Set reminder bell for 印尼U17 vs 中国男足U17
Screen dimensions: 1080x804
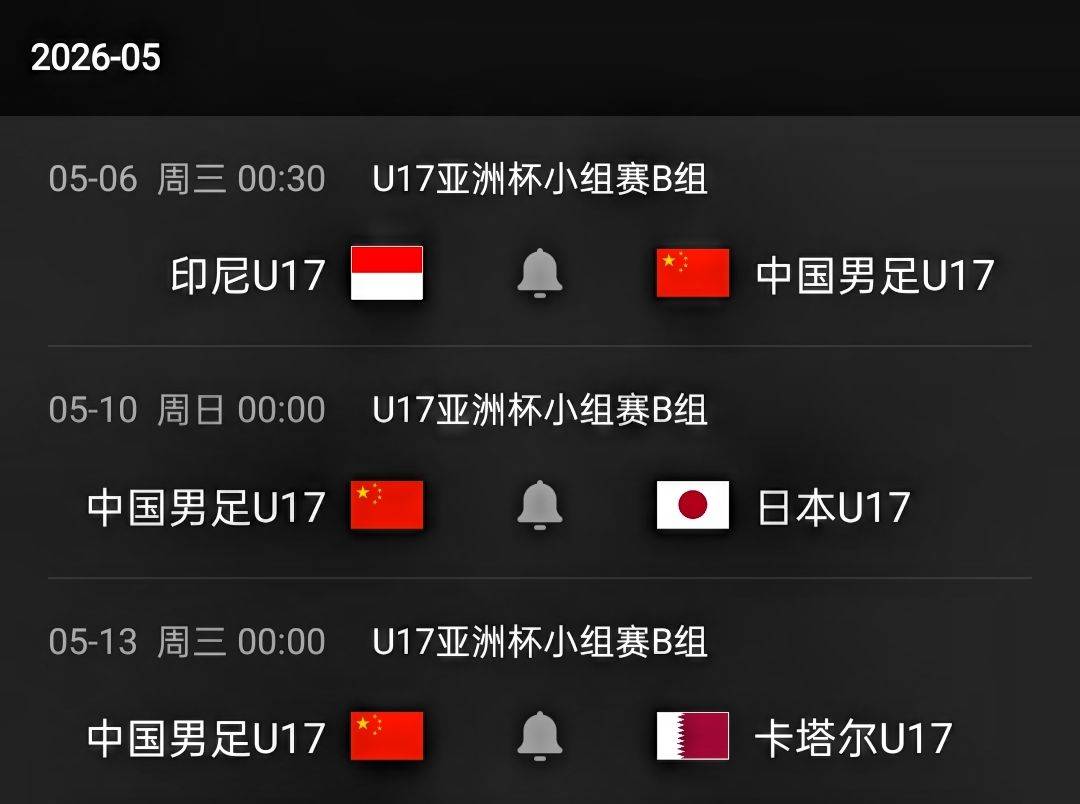tap(540, 273)
